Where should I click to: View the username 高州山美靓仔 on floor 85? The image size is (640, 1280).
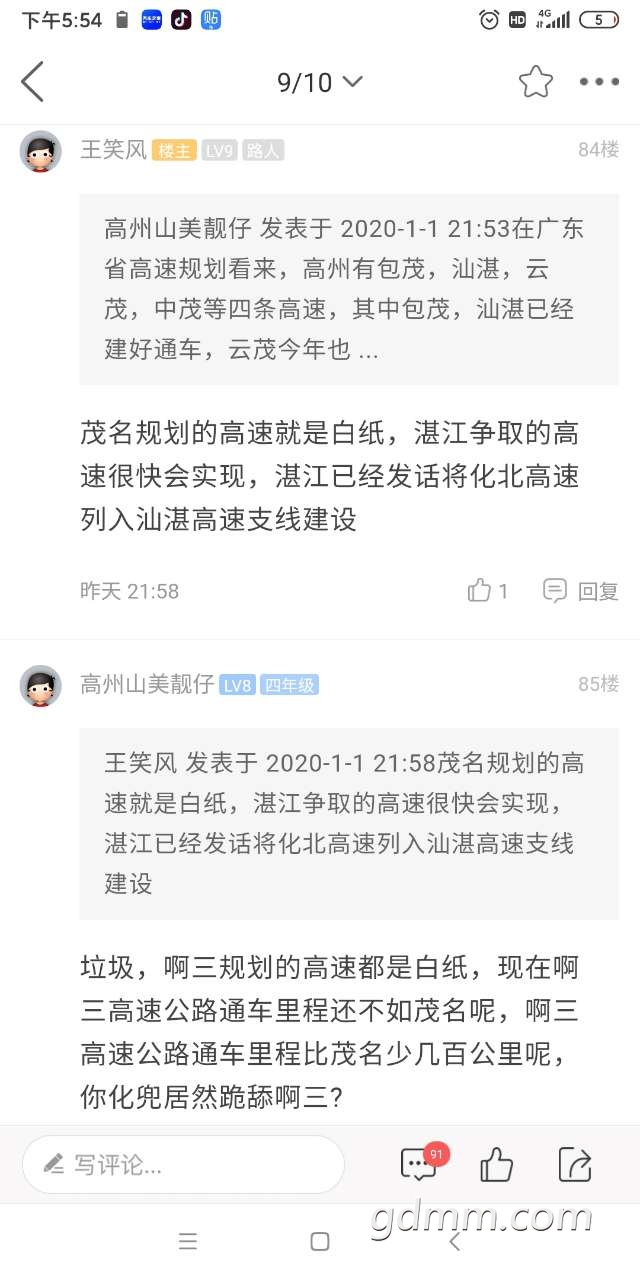(146, 685)
